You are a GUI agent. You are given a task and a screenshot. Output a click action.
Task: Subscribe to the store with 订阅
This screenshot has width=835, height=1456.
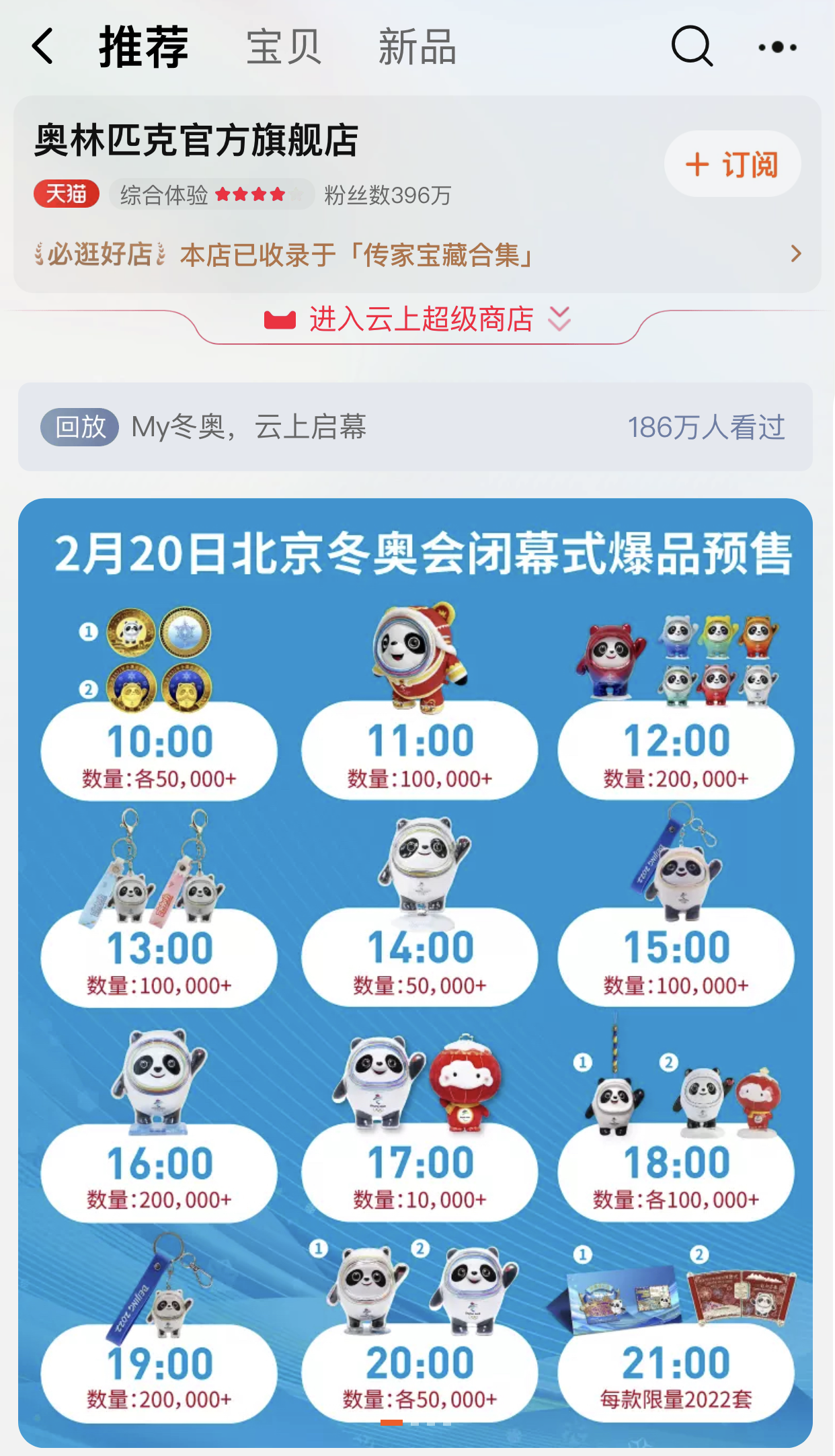732,164
